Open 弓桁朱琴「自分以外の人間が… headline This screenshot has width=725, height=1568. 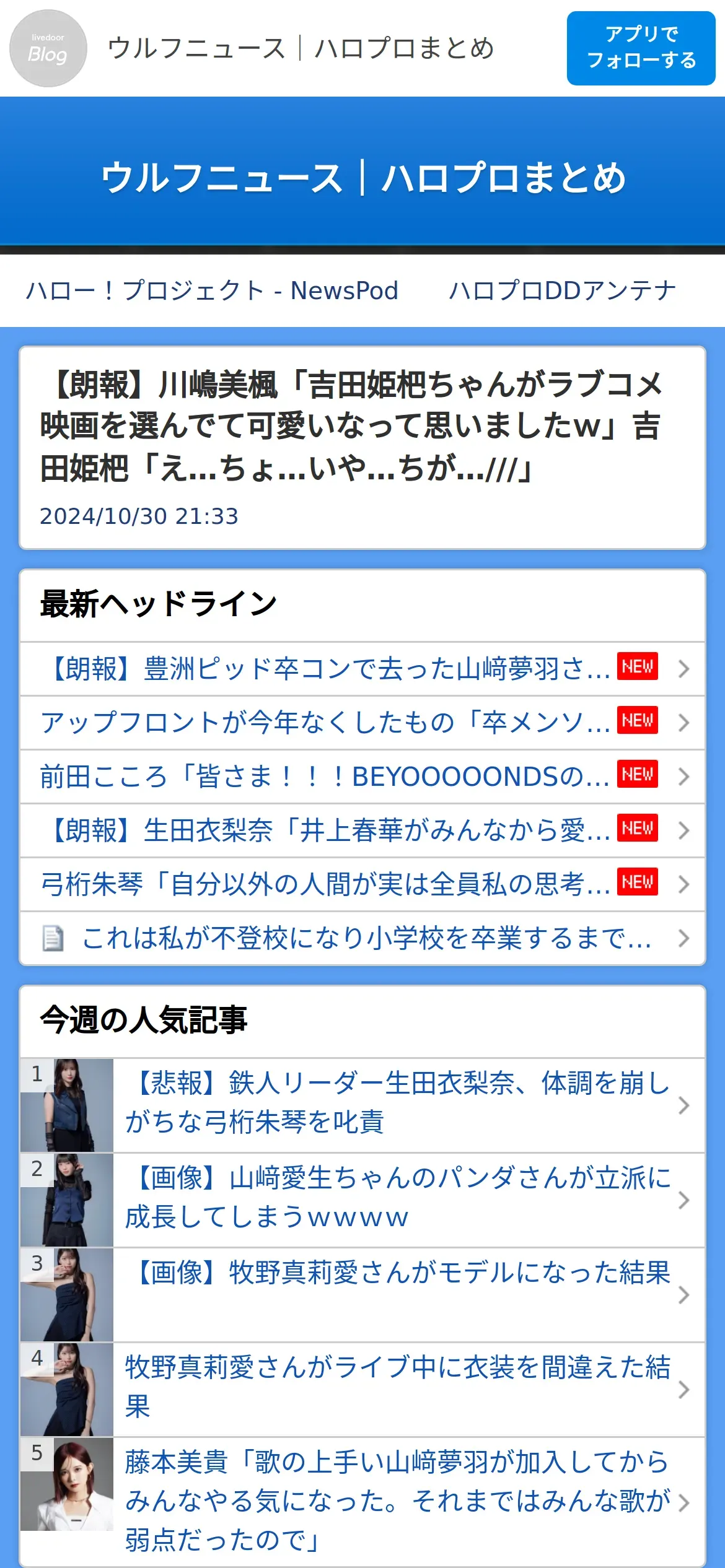coord(362,884)
